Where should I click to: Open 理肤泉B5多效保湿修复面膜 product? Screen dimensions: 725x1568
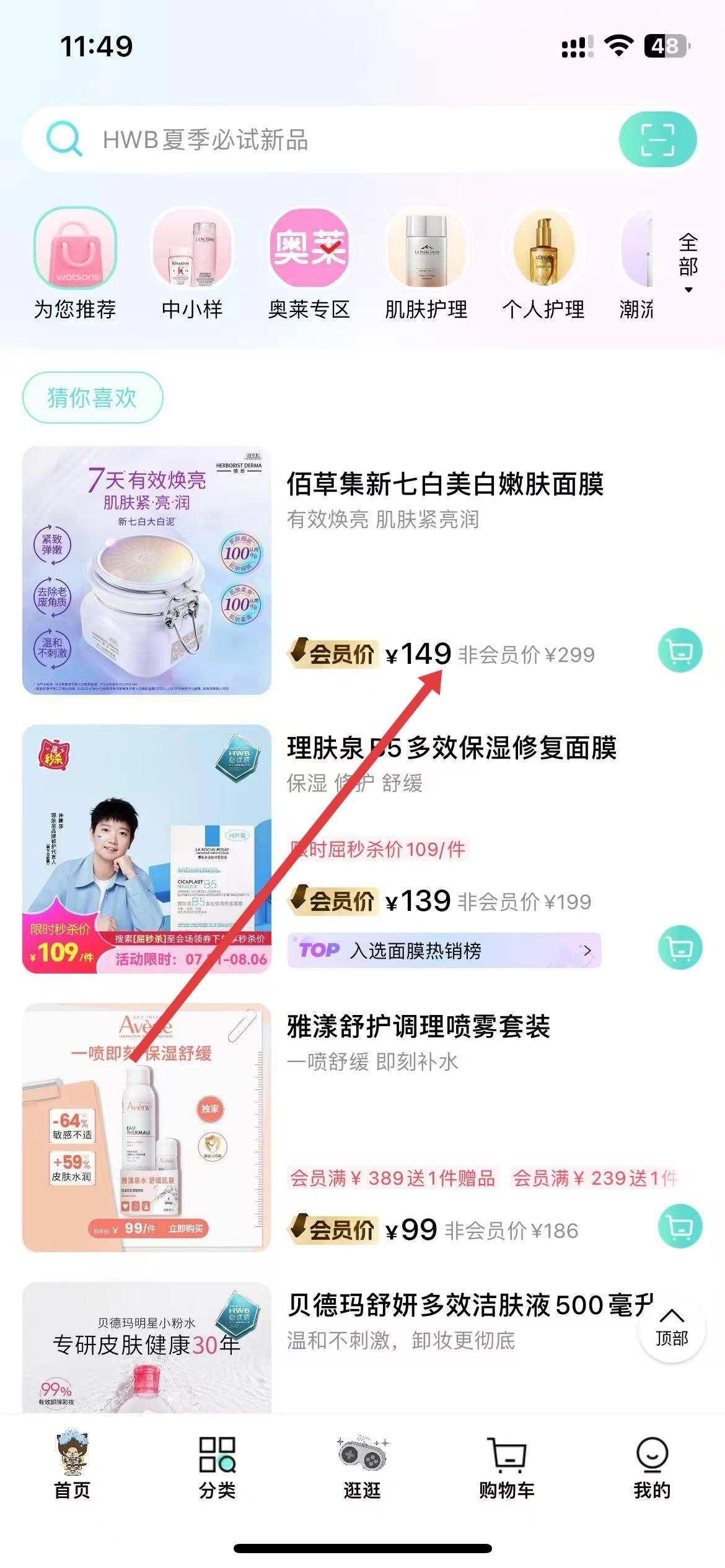coord(451,748)
